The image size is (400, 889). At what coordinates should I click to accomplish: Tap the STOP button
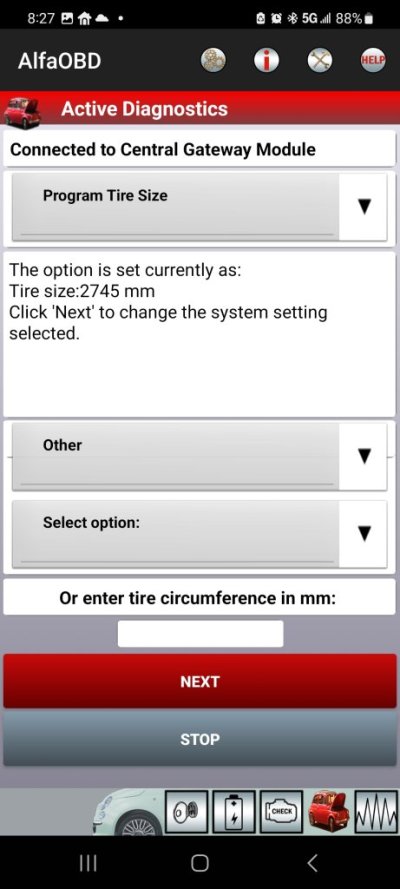pyautogui.click(x=199, y=739)
